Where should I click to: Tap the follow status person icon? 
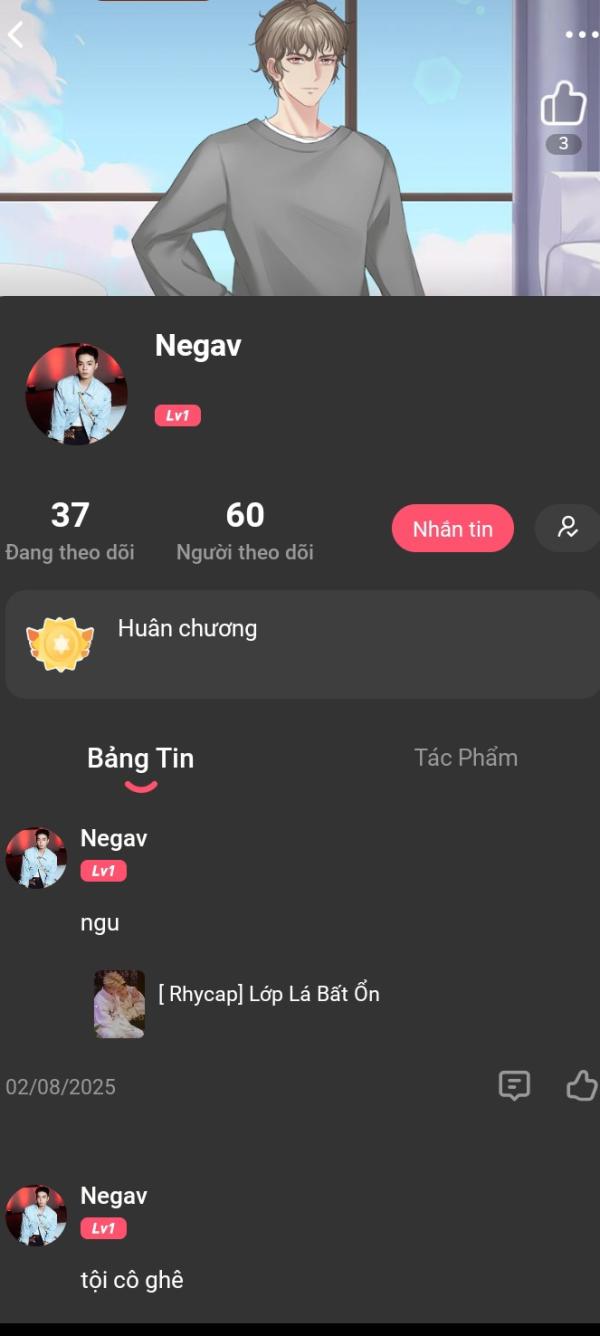pyautogui.click(x=568, y=528)
